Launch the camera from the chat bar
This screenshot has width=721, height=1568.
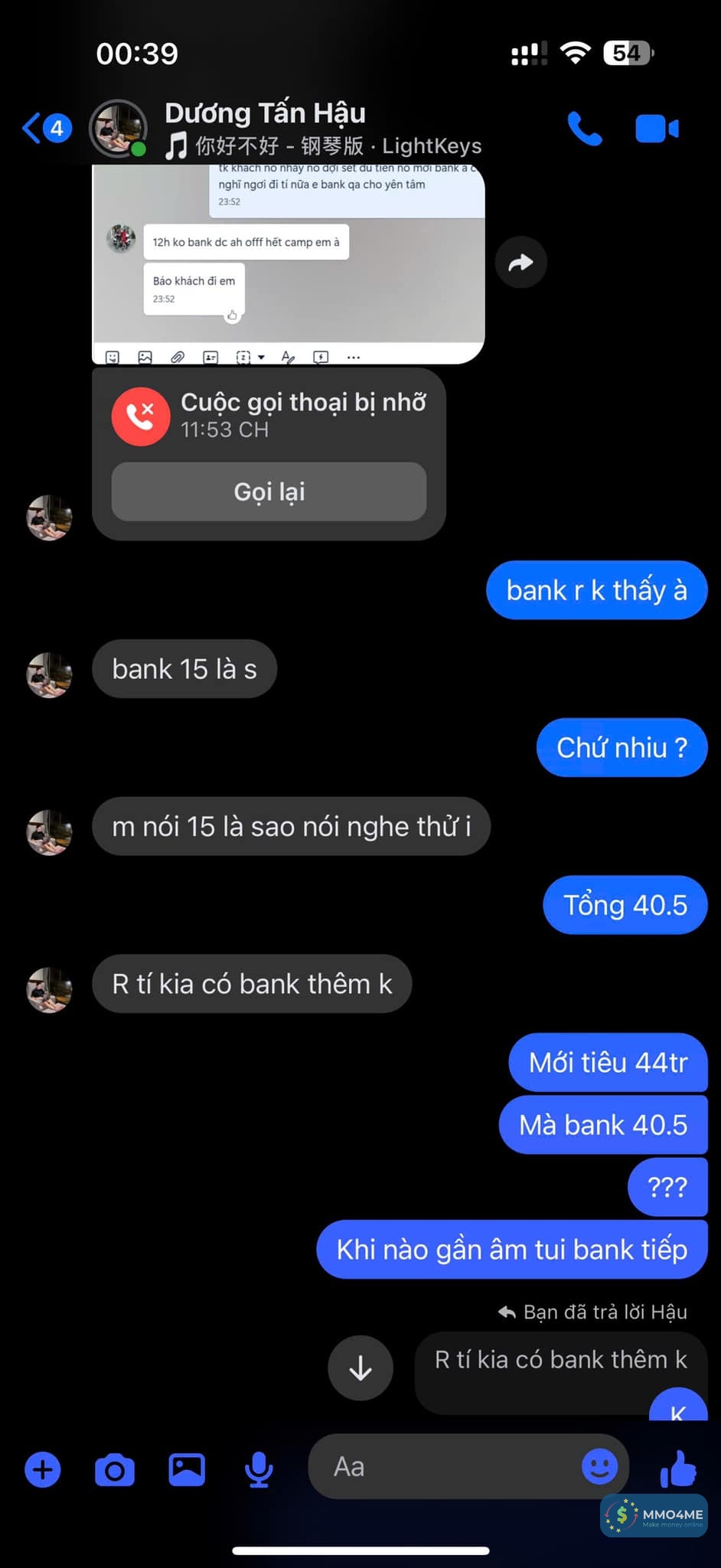115,1470
